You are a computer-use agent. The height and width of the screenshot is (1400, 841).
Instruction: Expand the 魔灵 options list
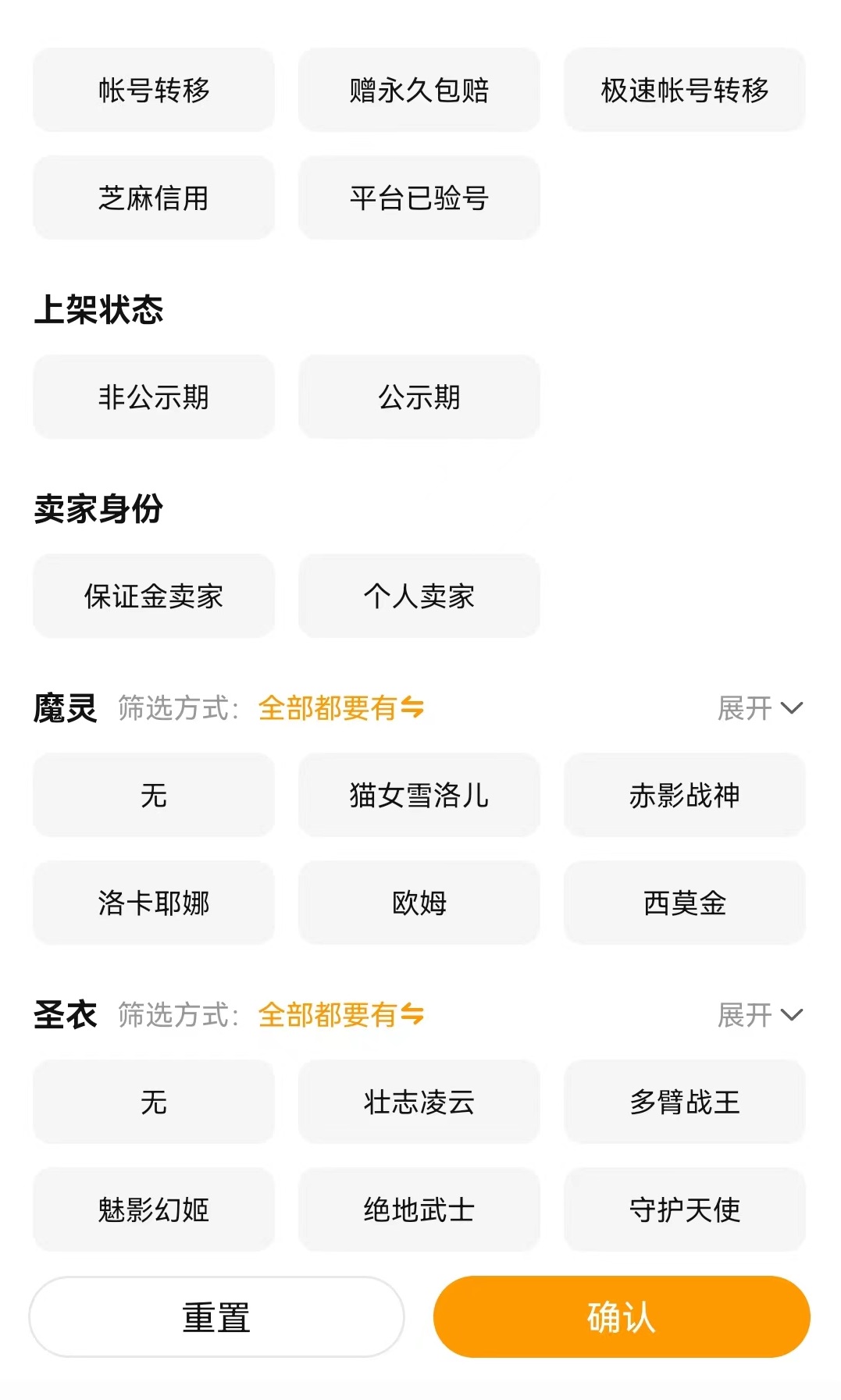pos(760,708)
